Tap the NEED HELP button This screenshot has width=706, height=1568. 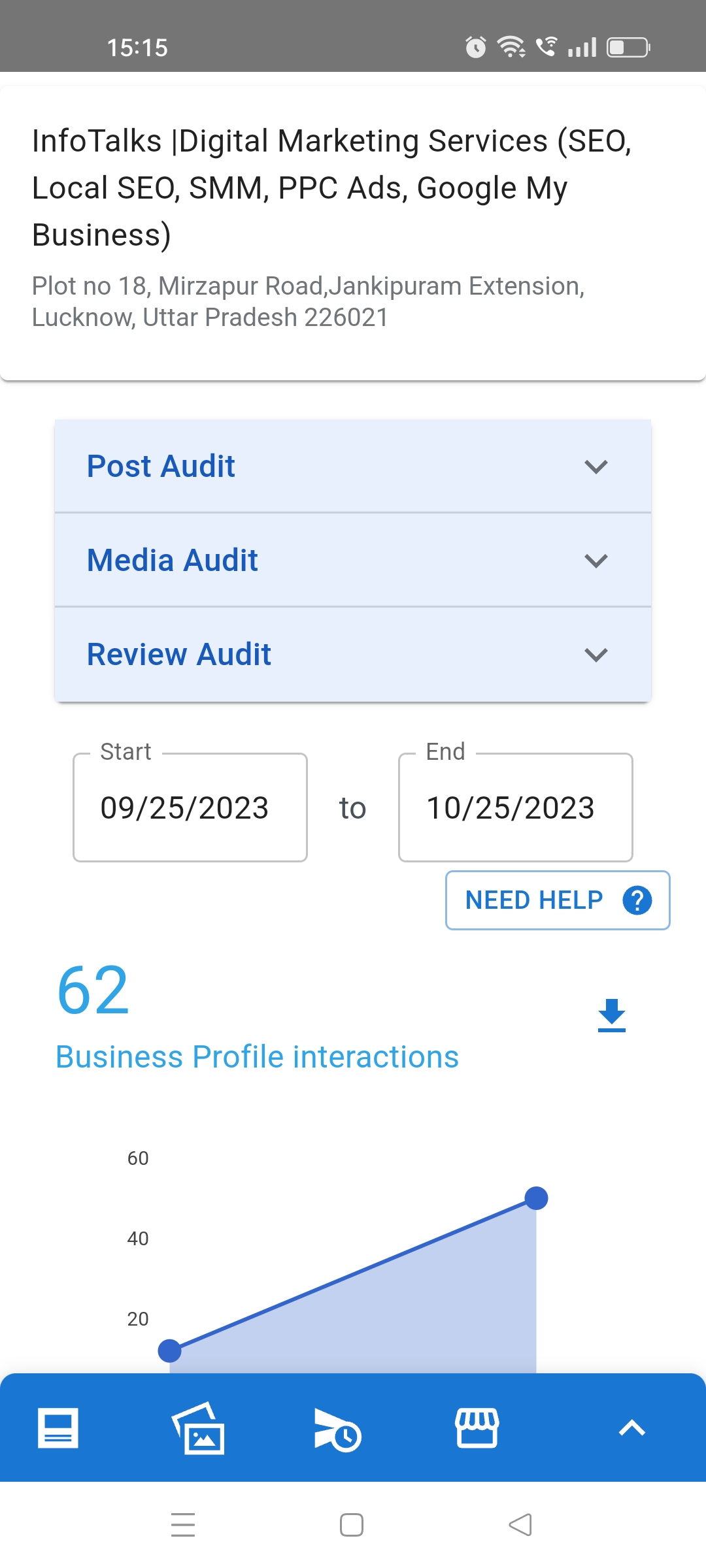click(x=558, y=900)
